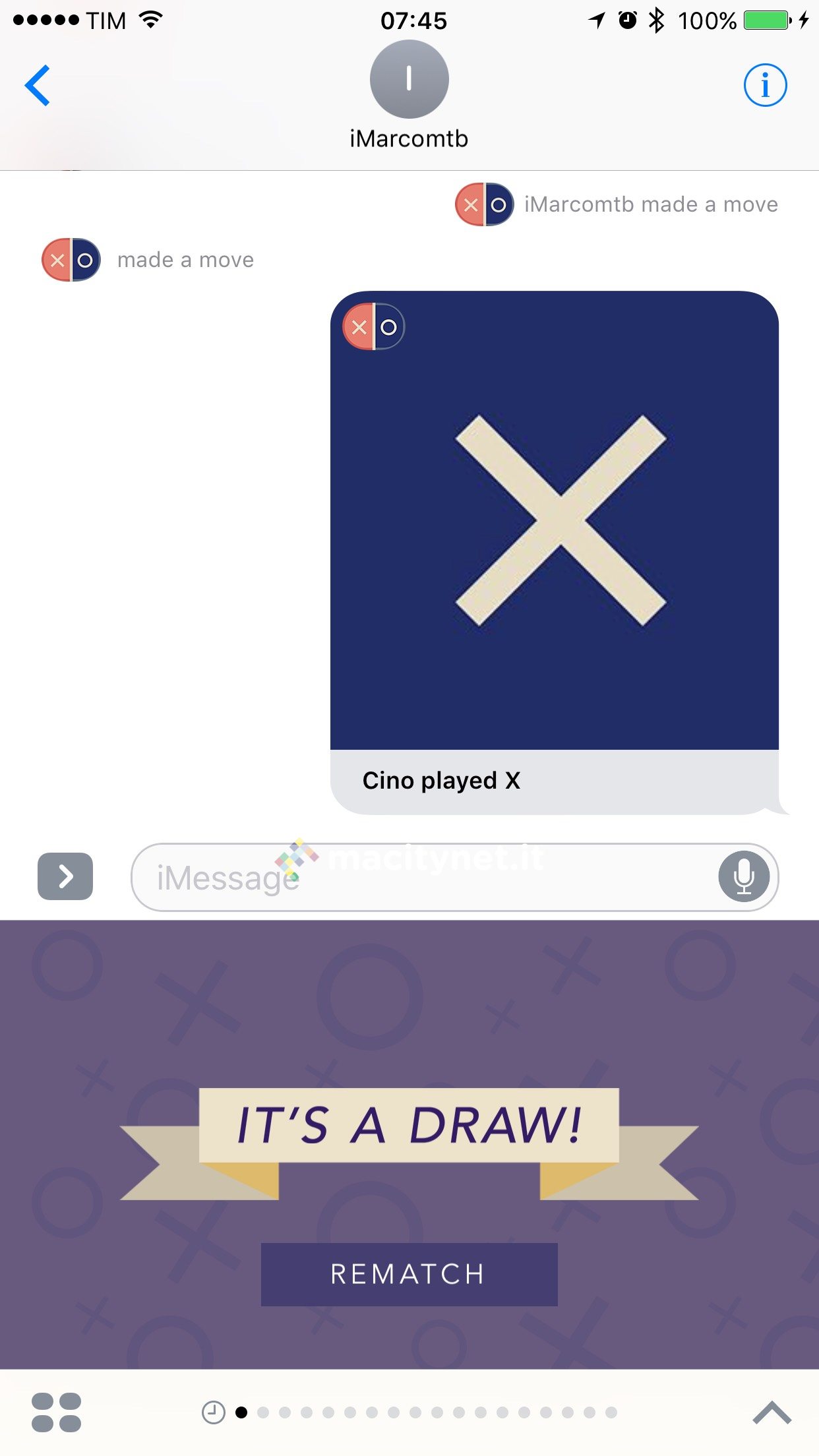Expand the game app to full screen
Image resolution: width=819 pixels, height=1456 pixels.
click(x=772, y=1412)
